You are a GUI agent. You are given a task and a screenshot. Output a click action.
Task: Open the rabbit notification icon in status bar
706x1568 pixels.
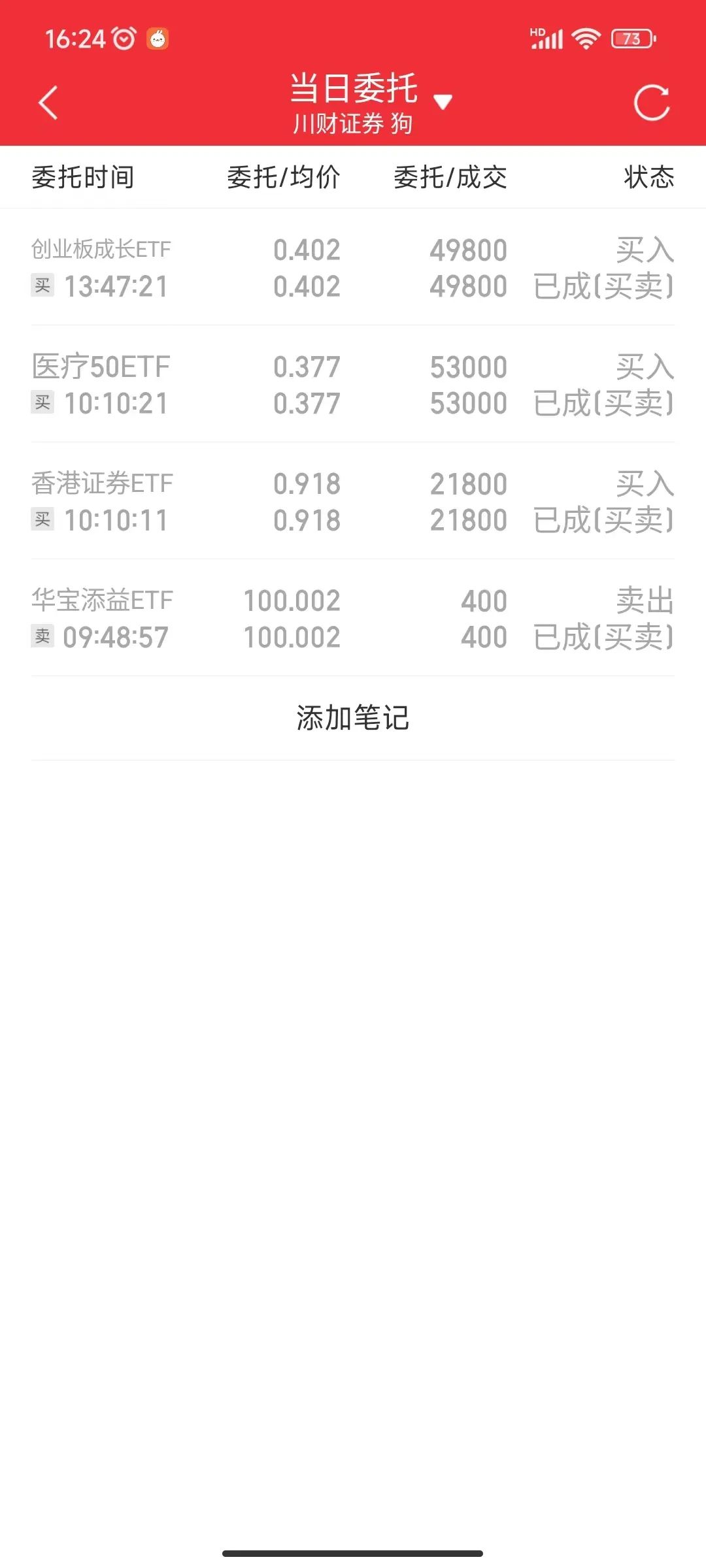click(157, 39)
